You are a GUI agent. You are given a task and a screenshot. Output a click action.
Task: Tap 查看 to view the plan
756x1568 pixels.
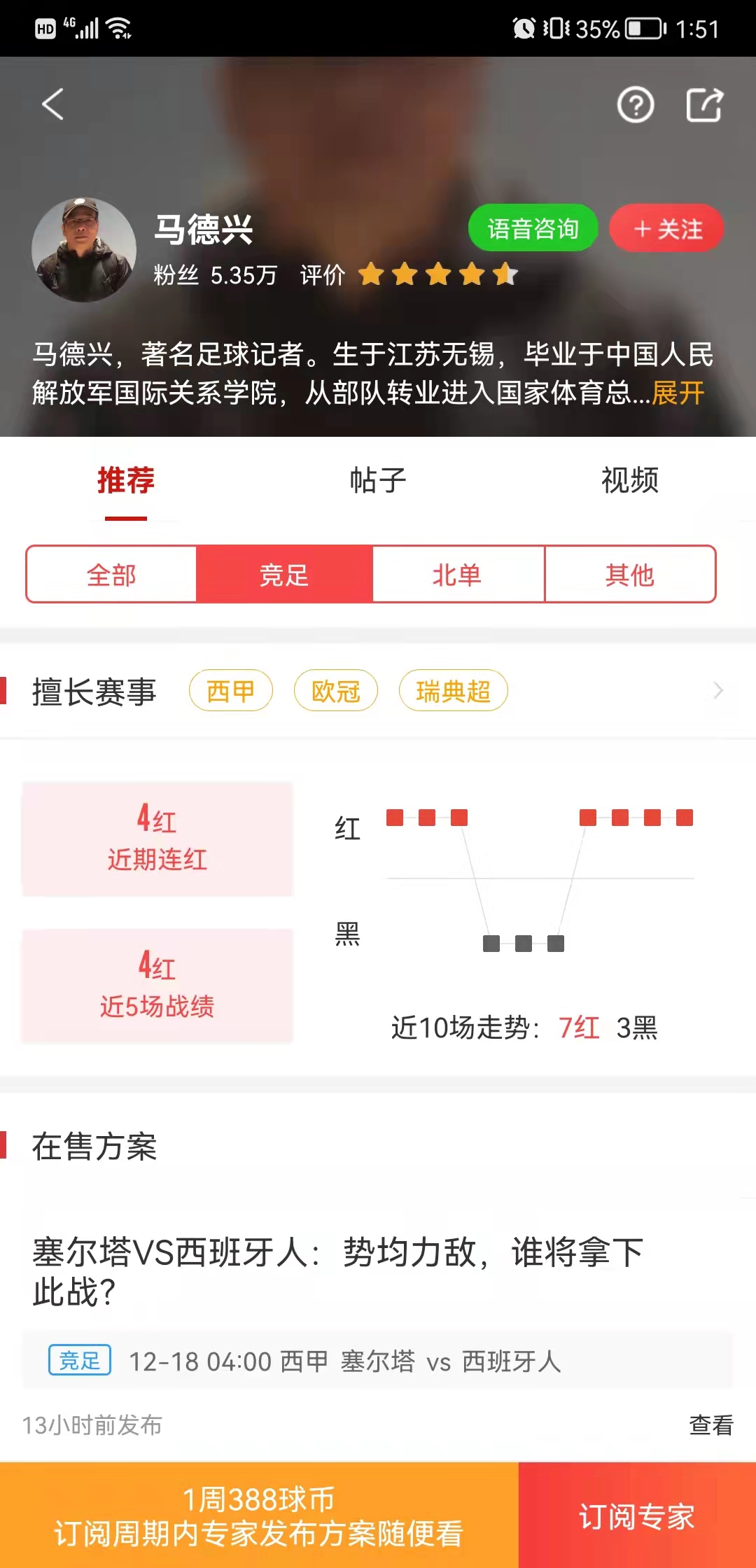[x=710, y=1424]
